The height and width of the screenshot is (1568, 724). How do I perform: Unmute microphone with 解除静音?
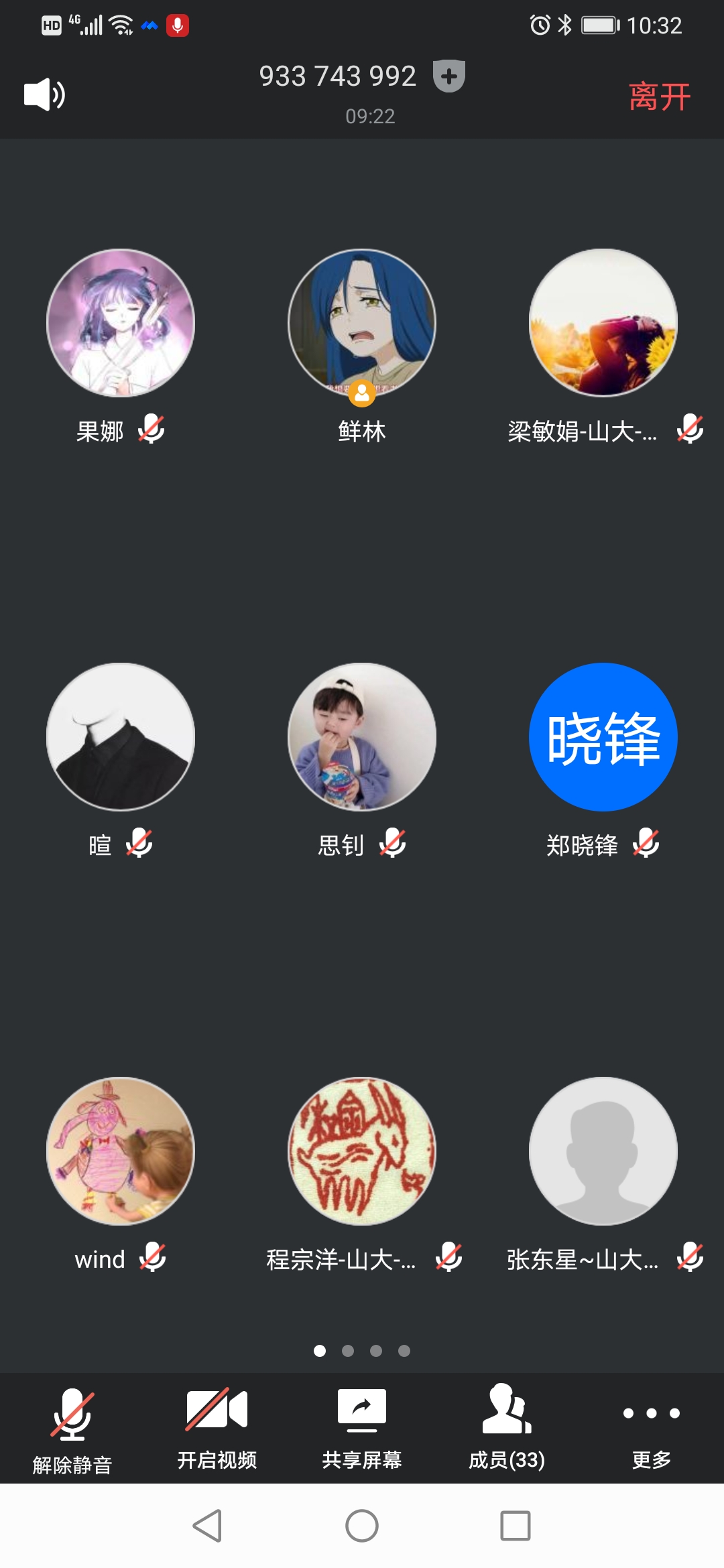(x=72, y=1427)
